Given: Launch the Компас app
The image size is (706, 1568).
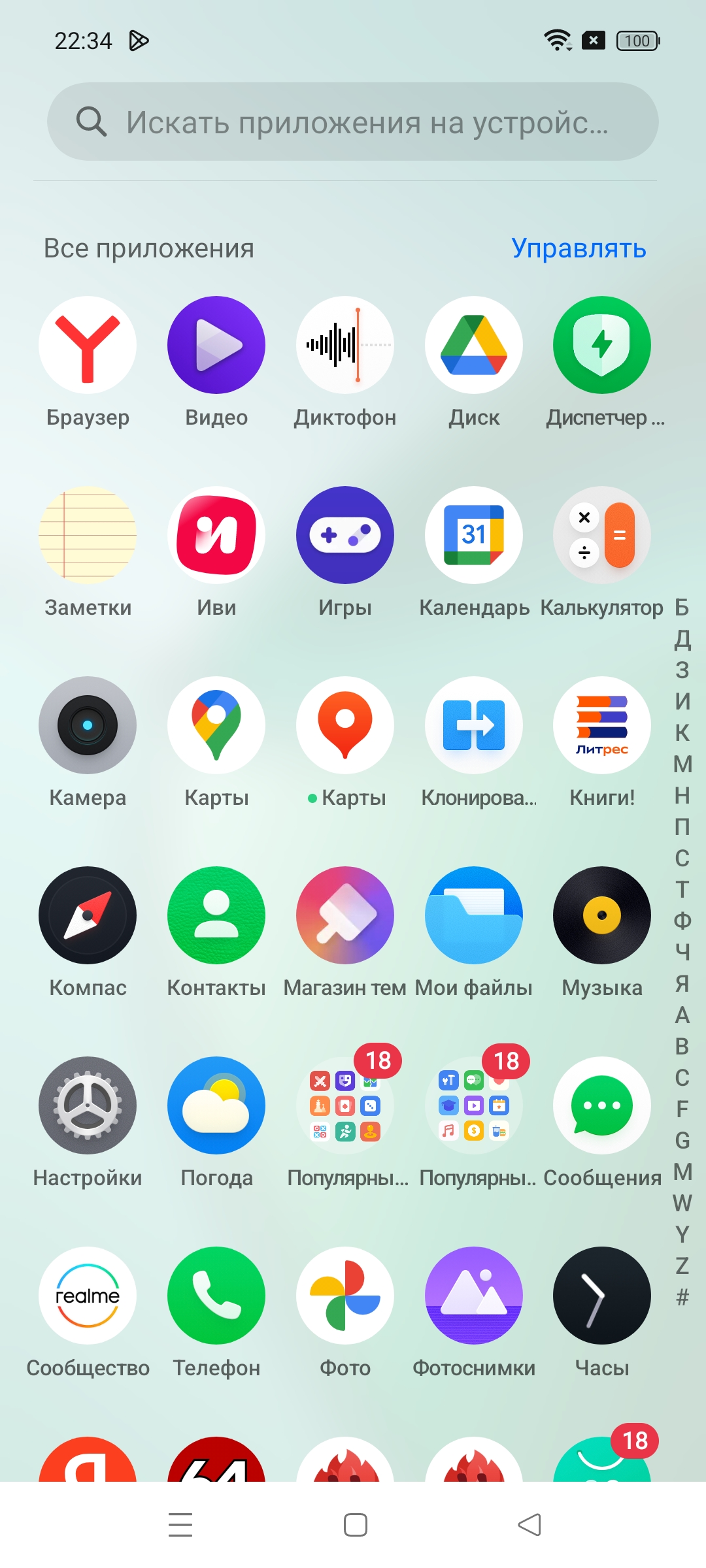Looking at the screenshot, I should click(x=88, y=915).
